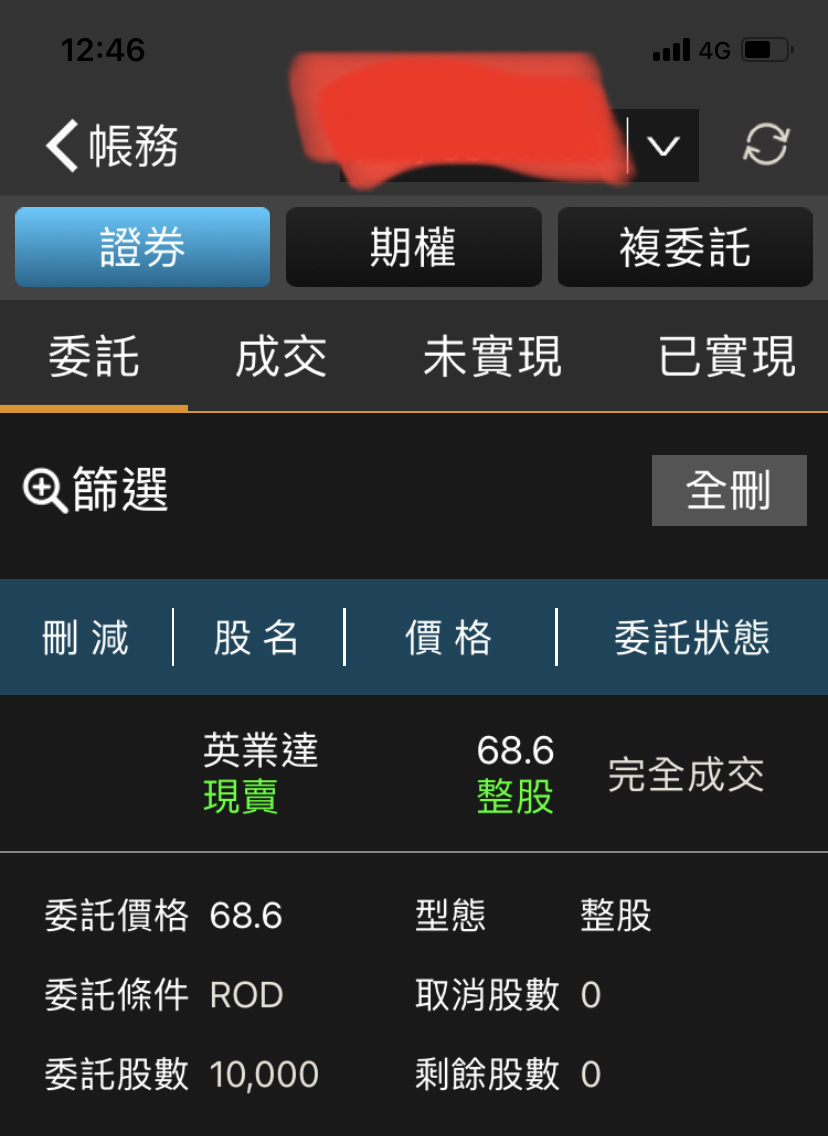Select the 證券 segment

point(142,247)
